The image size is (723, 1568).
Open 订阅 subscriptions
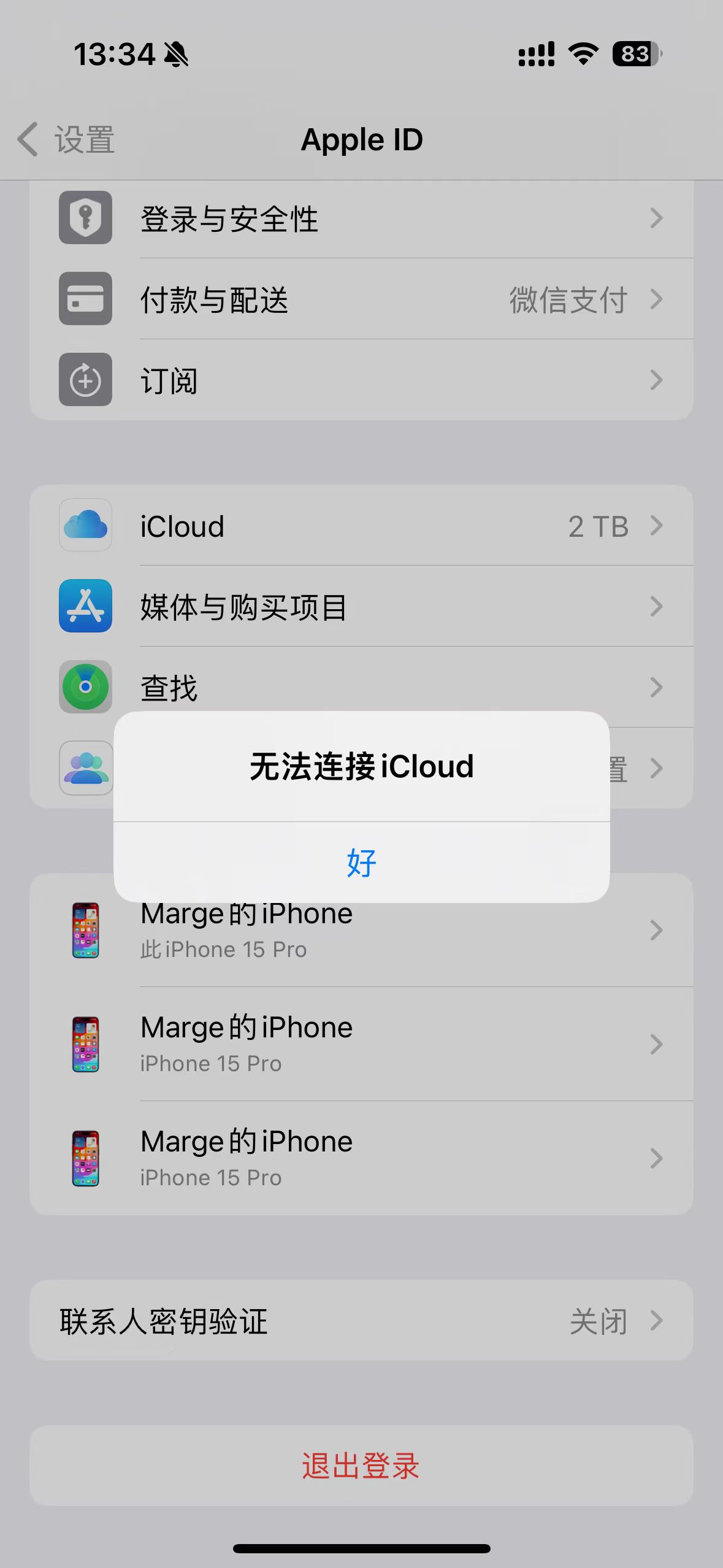click(361, 380)
